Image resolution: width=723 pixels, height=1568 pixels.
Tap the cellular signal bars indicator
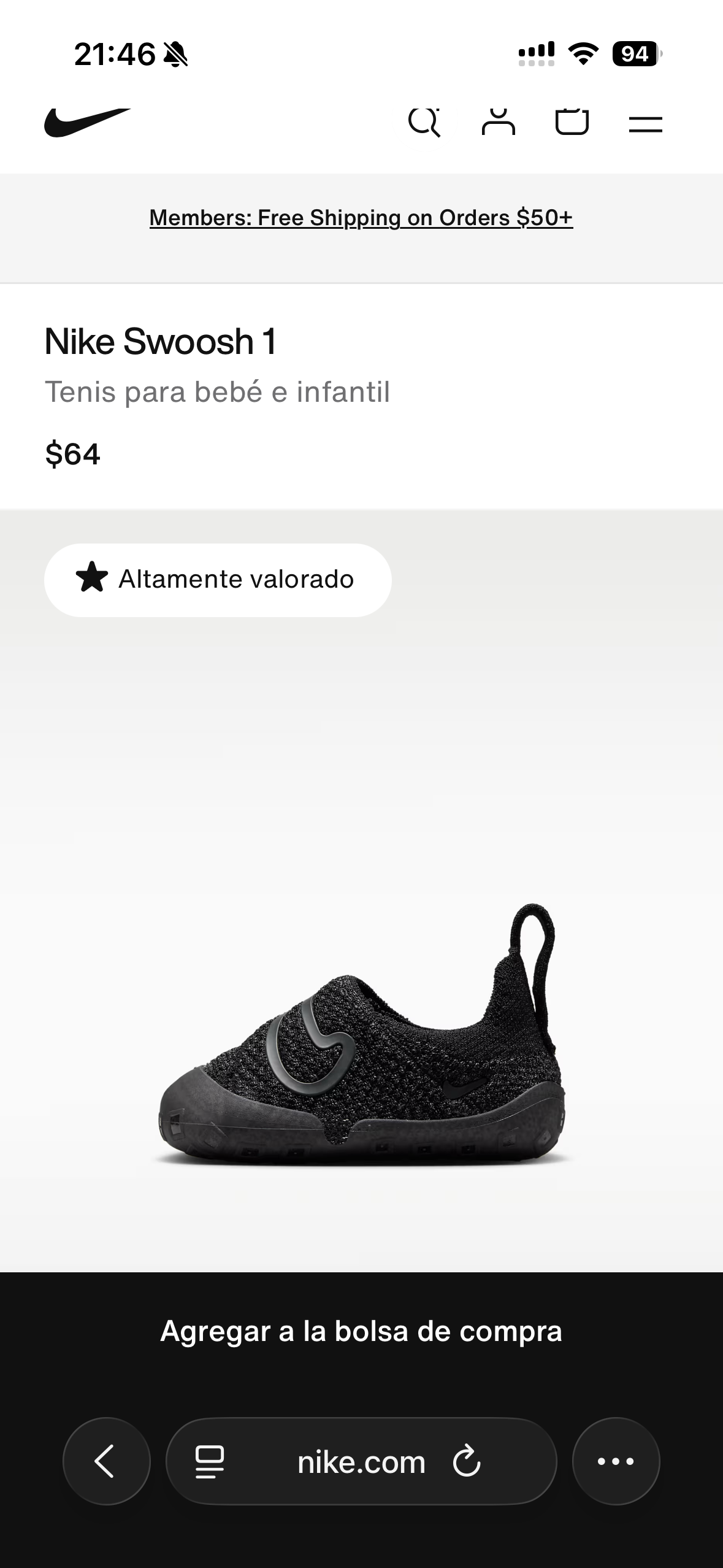click(x=536, y=54)
